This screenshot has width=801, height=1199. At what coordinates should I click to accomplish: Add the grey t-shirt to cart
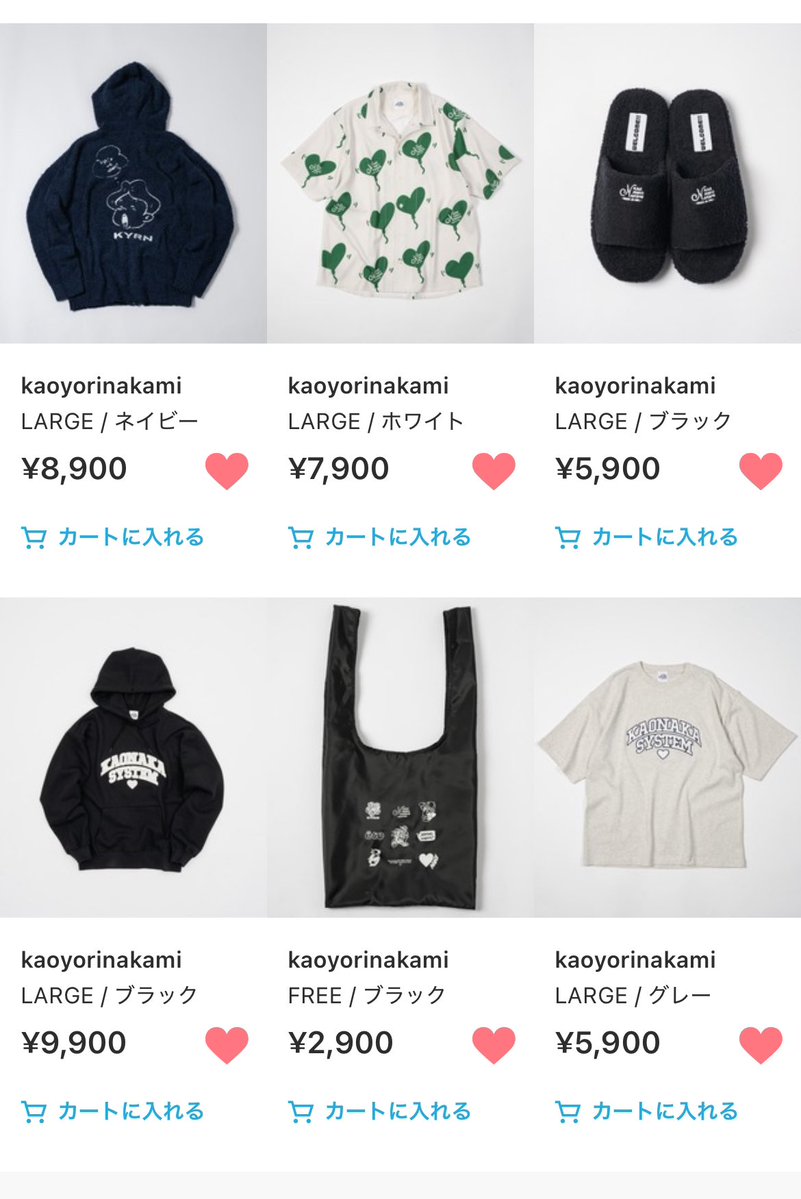click(647, 1111)
